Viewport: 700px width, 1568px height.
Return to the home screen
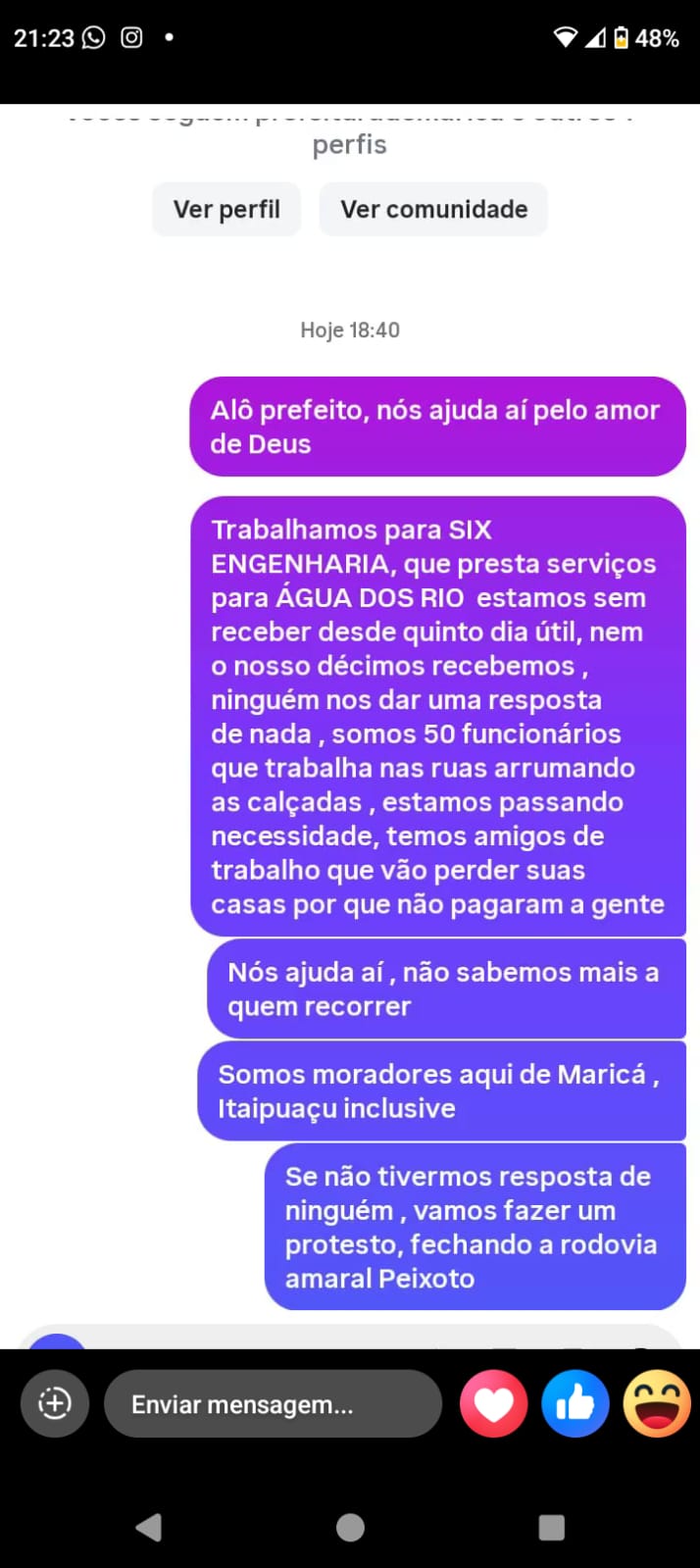click(350, 1527)
